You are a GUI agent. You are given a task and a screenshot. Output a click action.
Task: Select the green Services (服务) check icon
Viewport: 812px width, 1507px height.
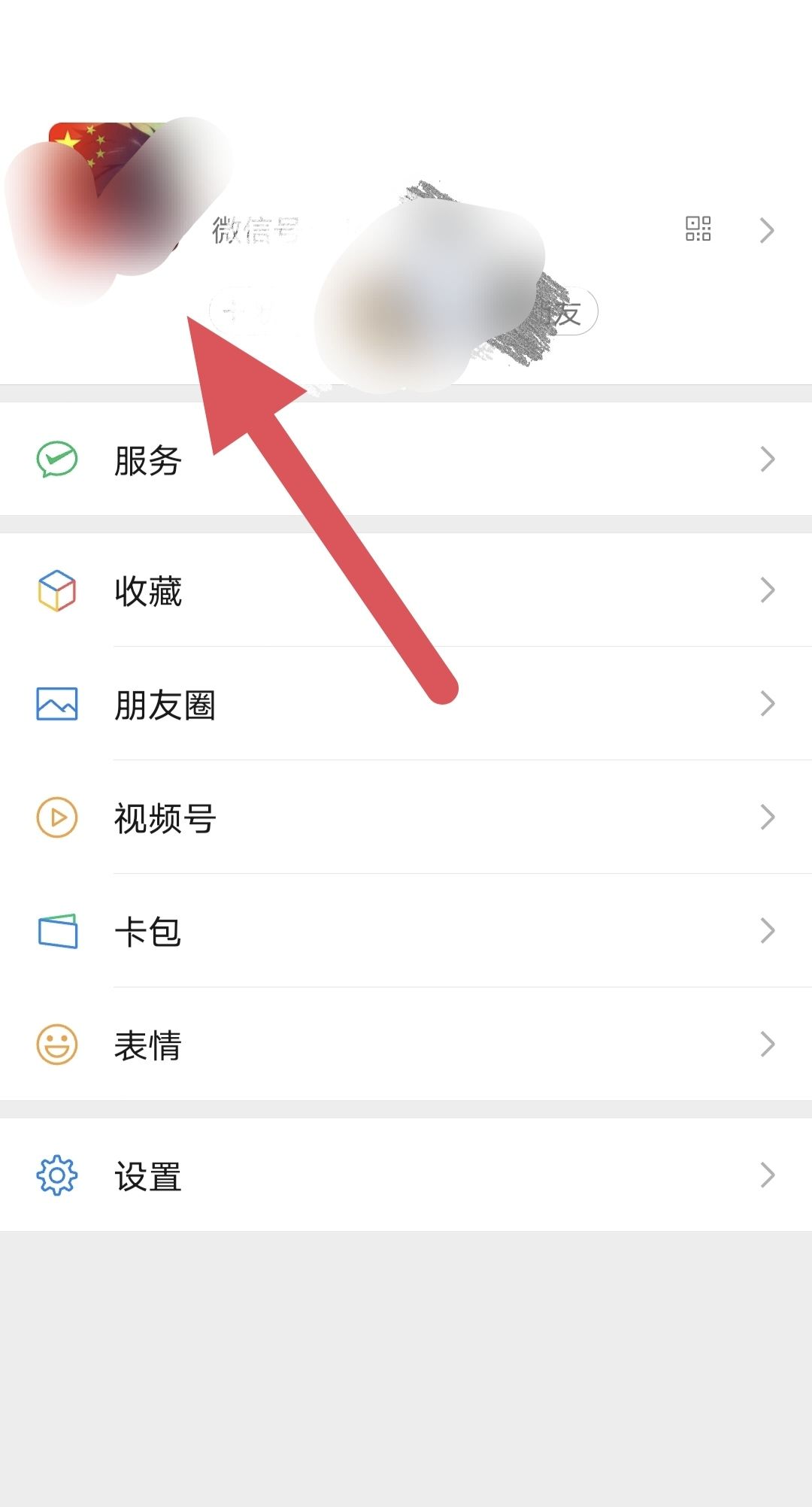tap(56, 457)
